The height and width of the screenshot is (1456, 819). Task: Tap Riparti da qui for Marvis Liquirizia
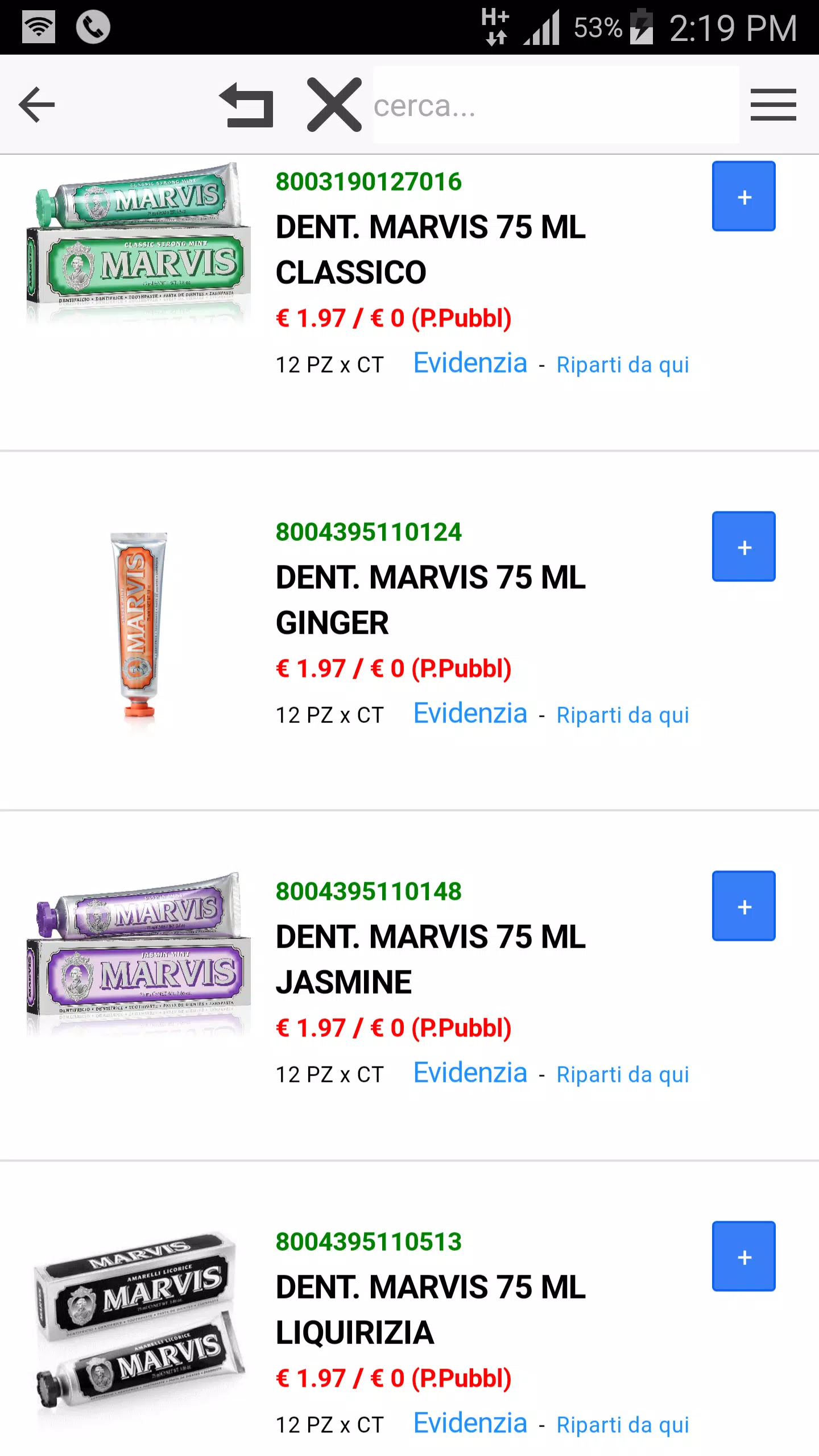click(x=623, y=1425)
